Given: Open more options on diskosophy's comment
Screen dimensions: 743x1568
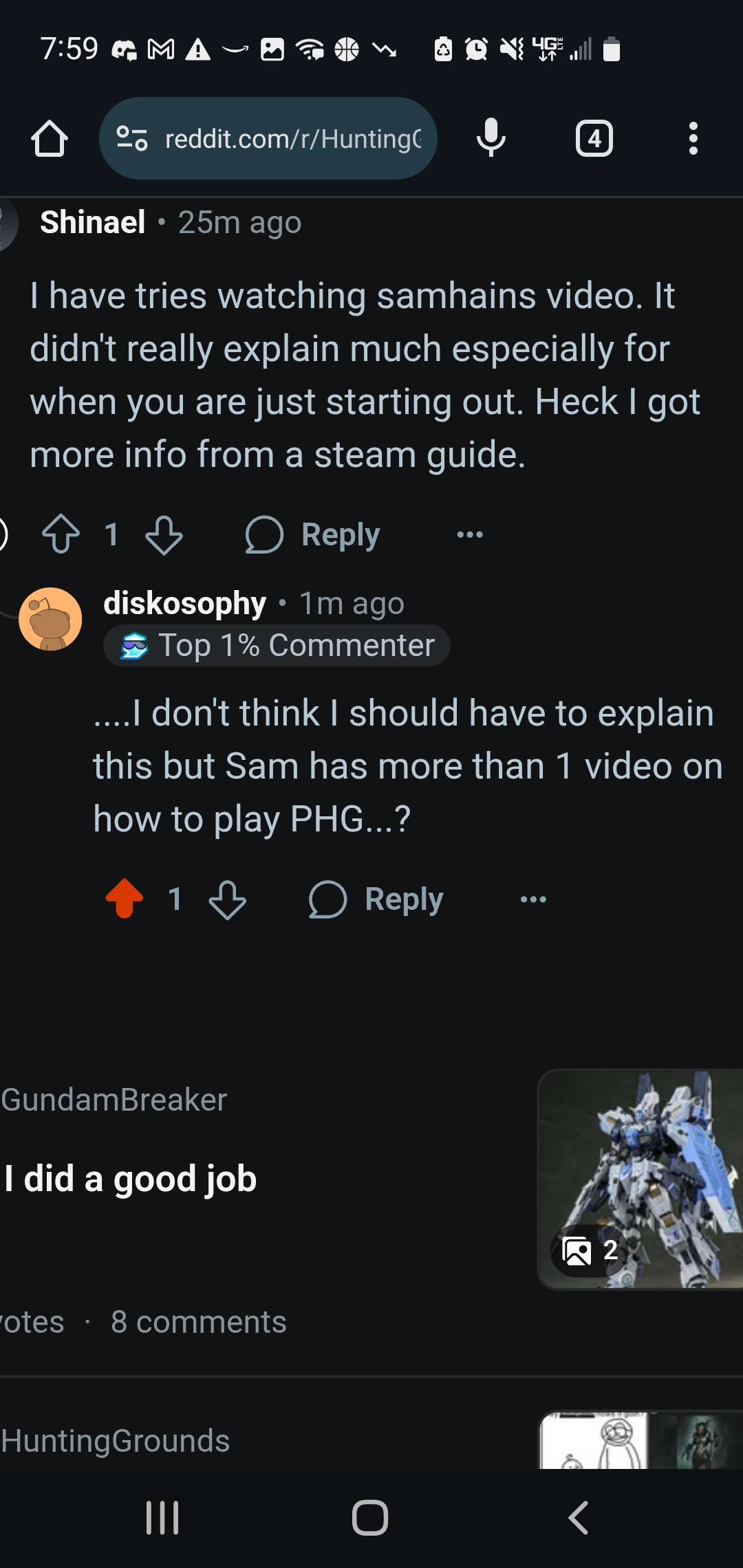Looking at the screenshot, I should [533, 899].
